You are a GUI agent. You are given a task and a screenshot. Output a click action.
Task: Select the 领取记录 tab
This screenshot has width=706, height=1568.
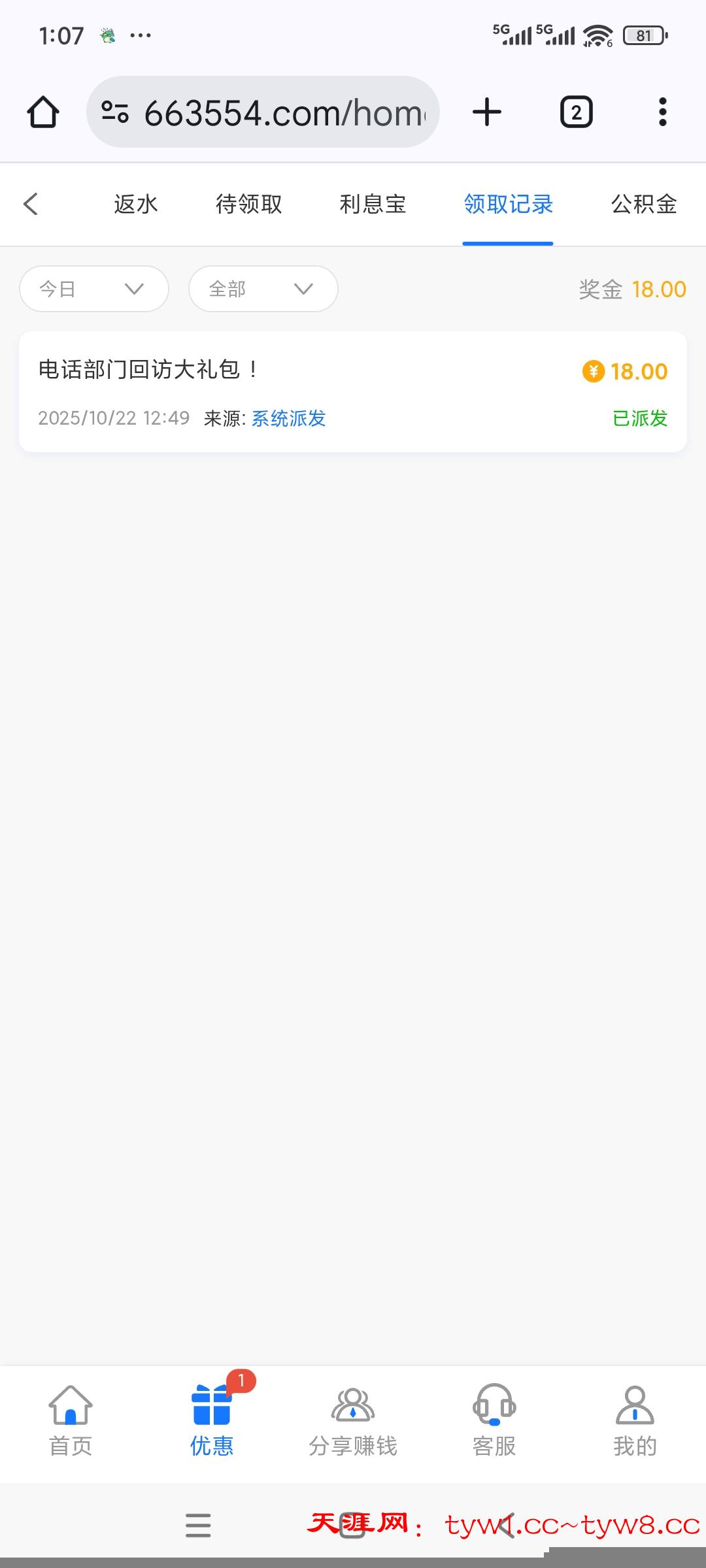pyautogui.click(x=508, y=204)
